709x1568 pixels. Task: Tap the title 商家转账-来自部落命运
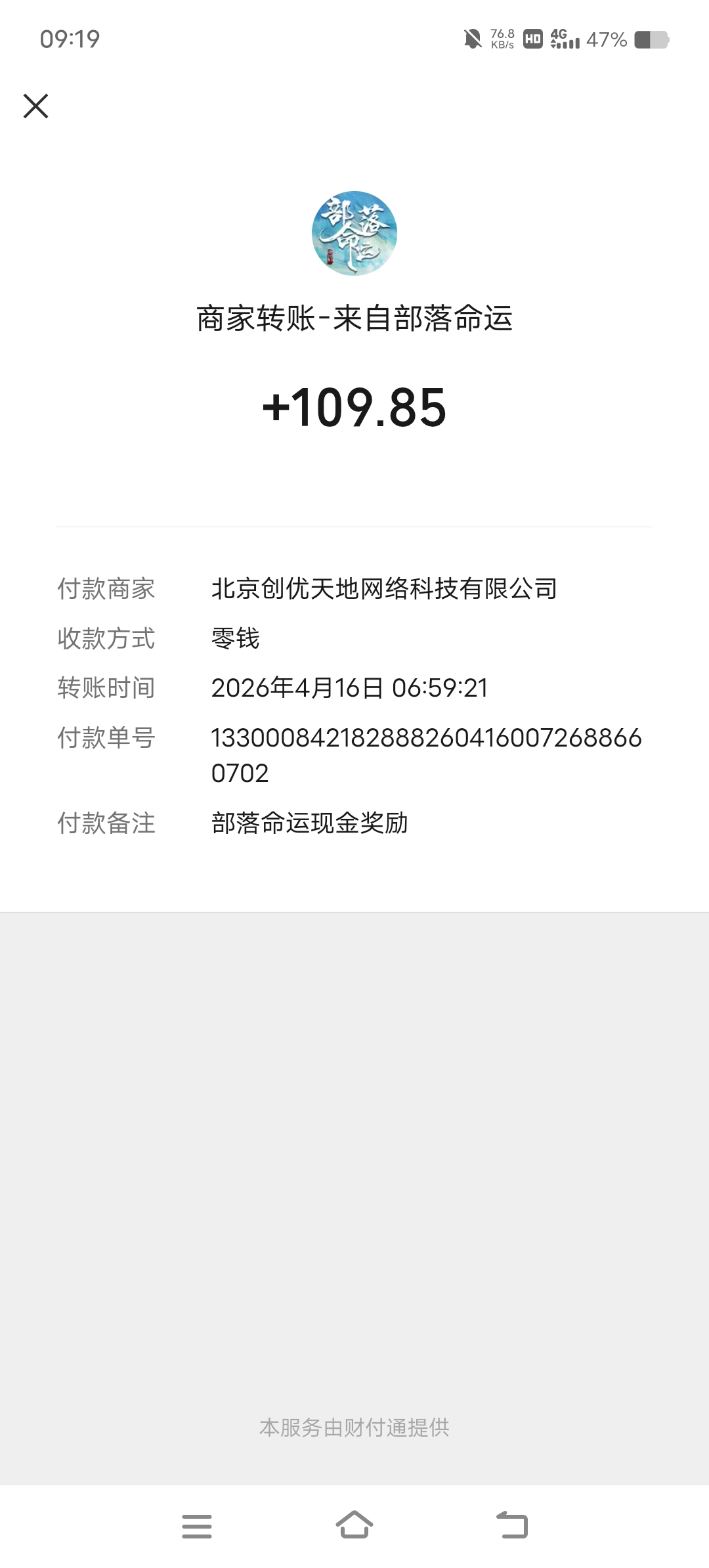click(x=354, y=316)
